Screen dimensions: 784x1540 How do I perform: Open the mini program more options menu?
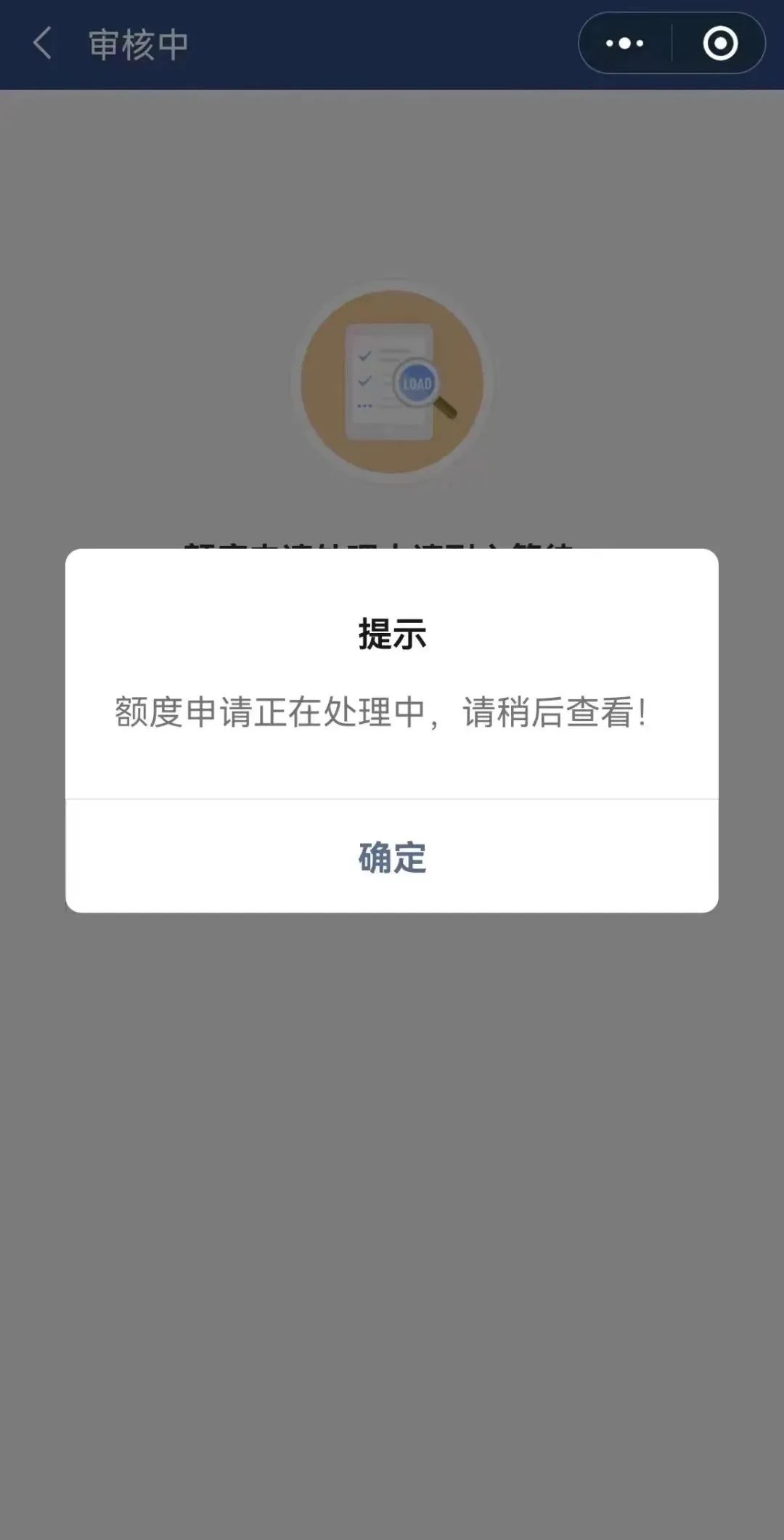[624, 44]
